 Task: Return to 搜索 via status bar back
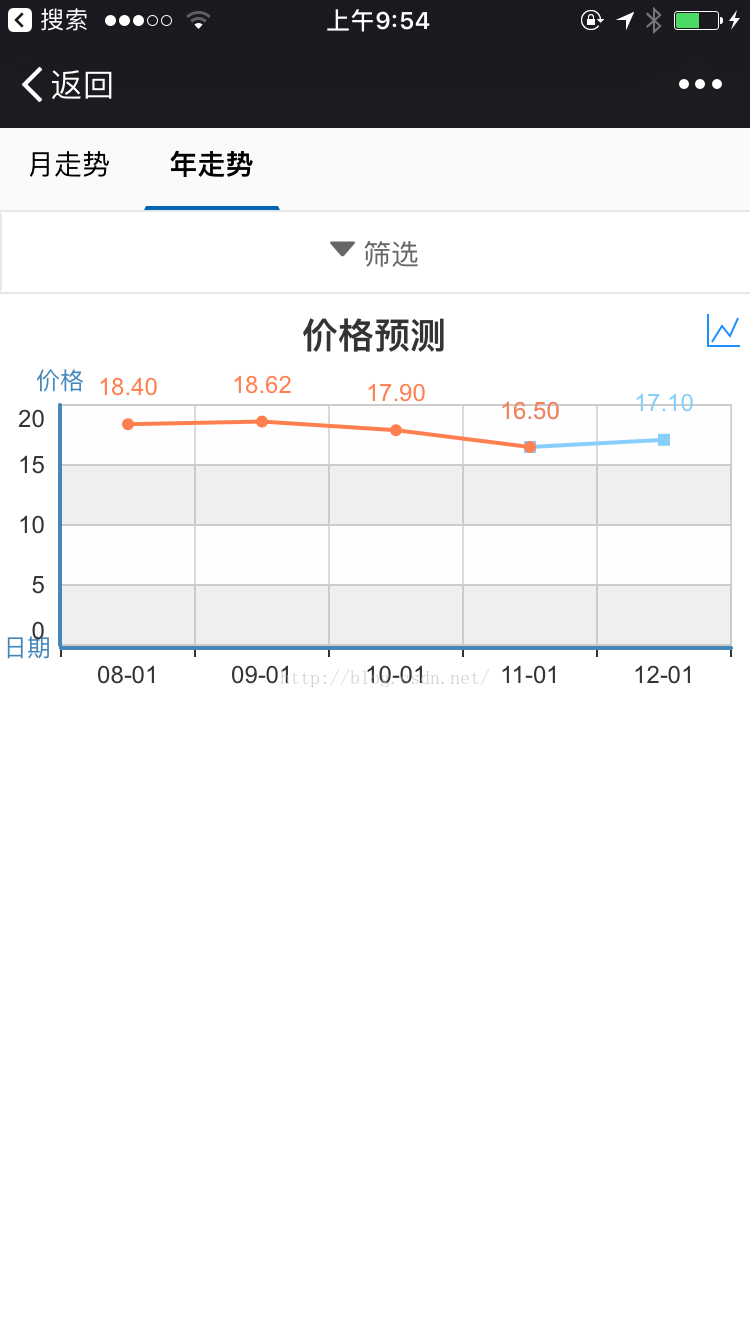click(48, 20)
